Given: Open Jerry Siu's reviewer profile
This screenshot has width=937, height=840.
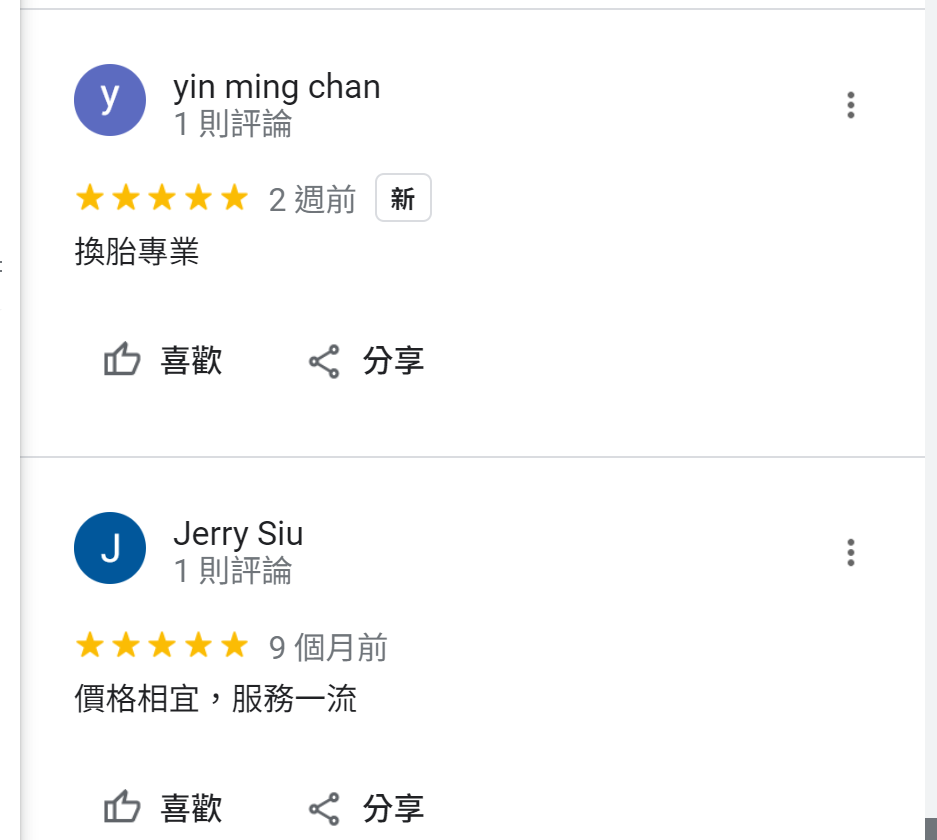Looking at the screenshot, I should click(238, 534).
